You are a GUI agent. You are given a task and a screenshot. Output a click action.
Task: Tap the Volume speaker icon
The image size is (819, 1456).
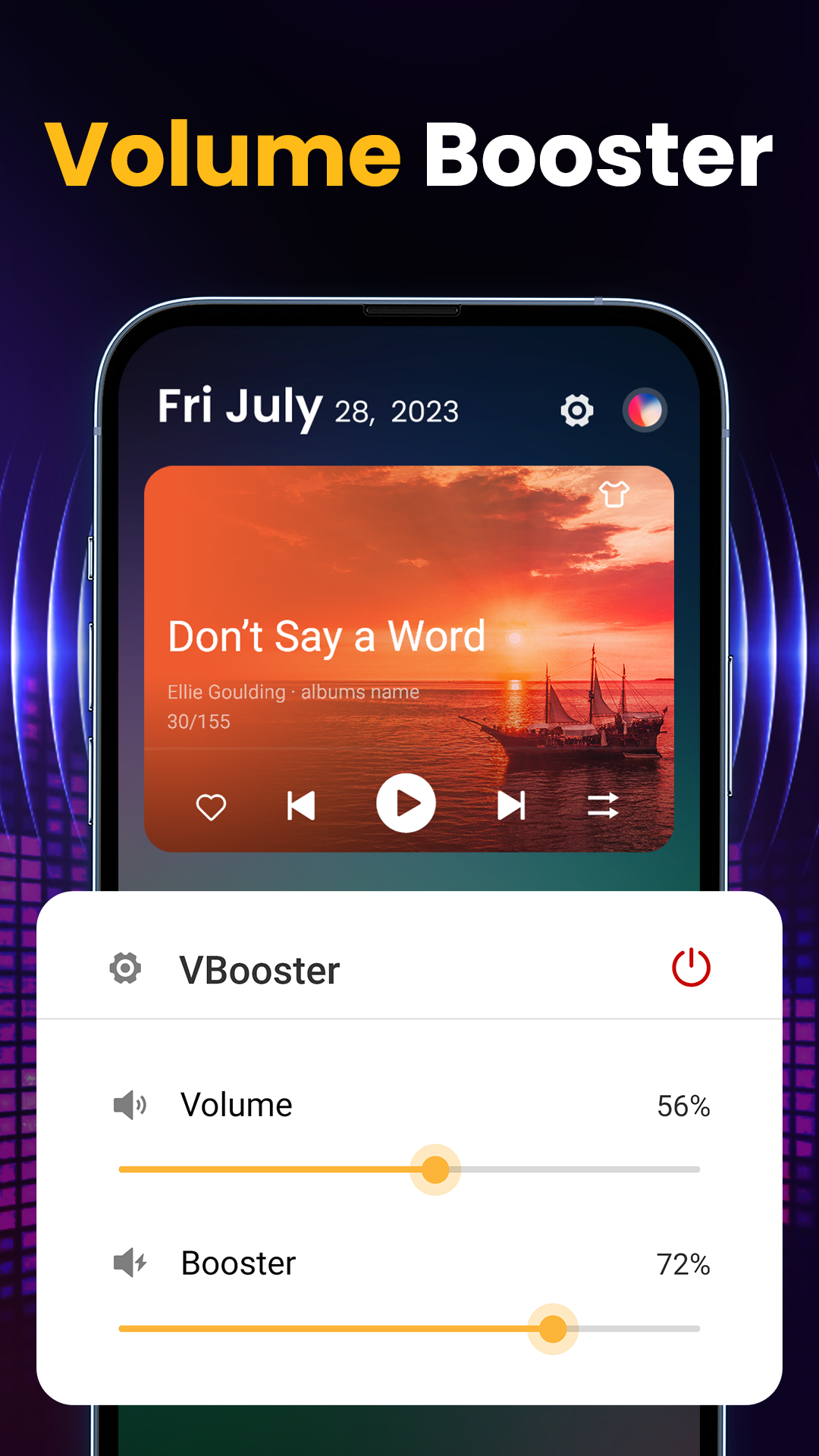132,1104
